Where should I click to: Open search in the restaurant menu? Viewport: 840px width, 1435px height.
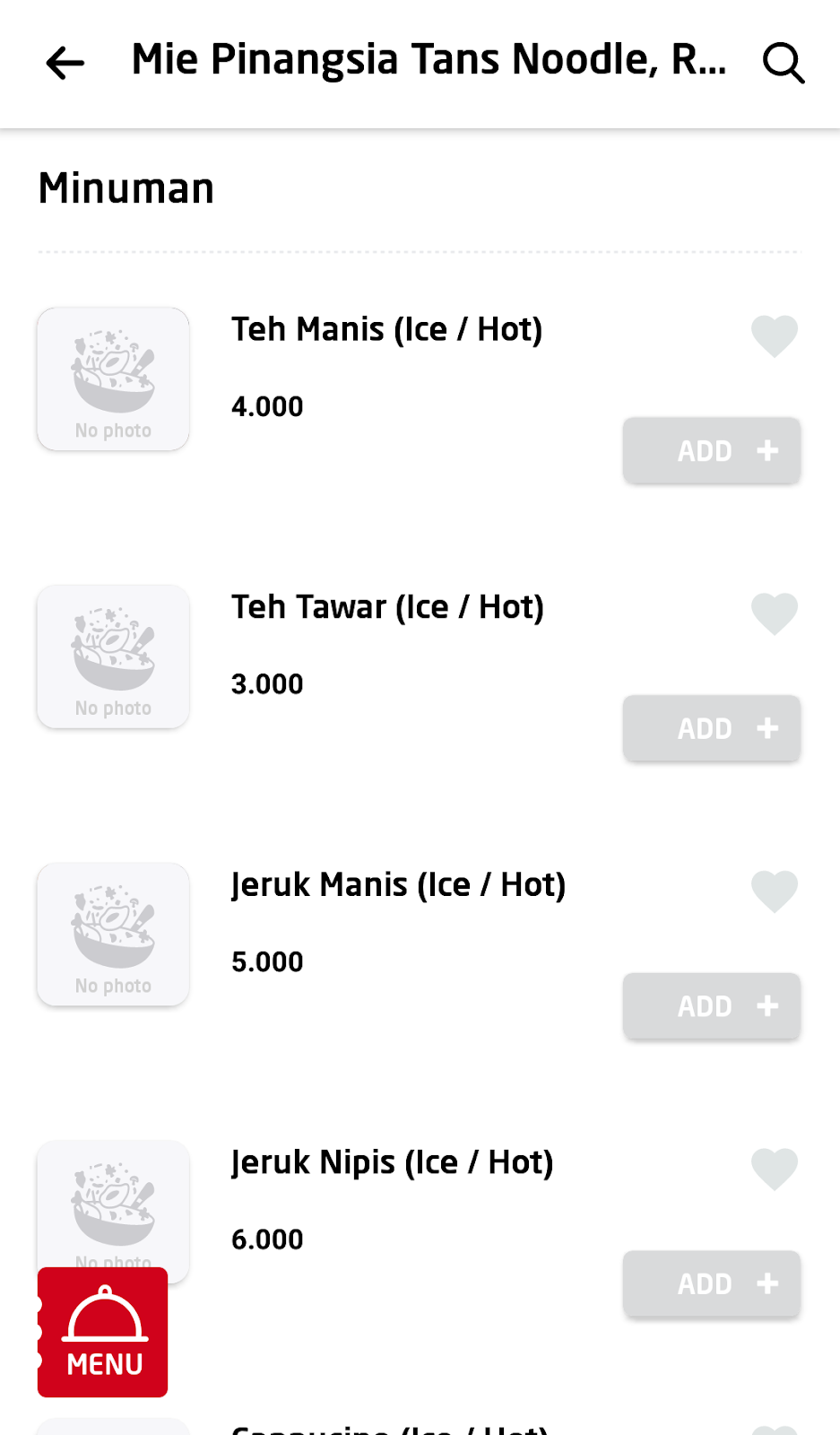click(x=783, y=63)
